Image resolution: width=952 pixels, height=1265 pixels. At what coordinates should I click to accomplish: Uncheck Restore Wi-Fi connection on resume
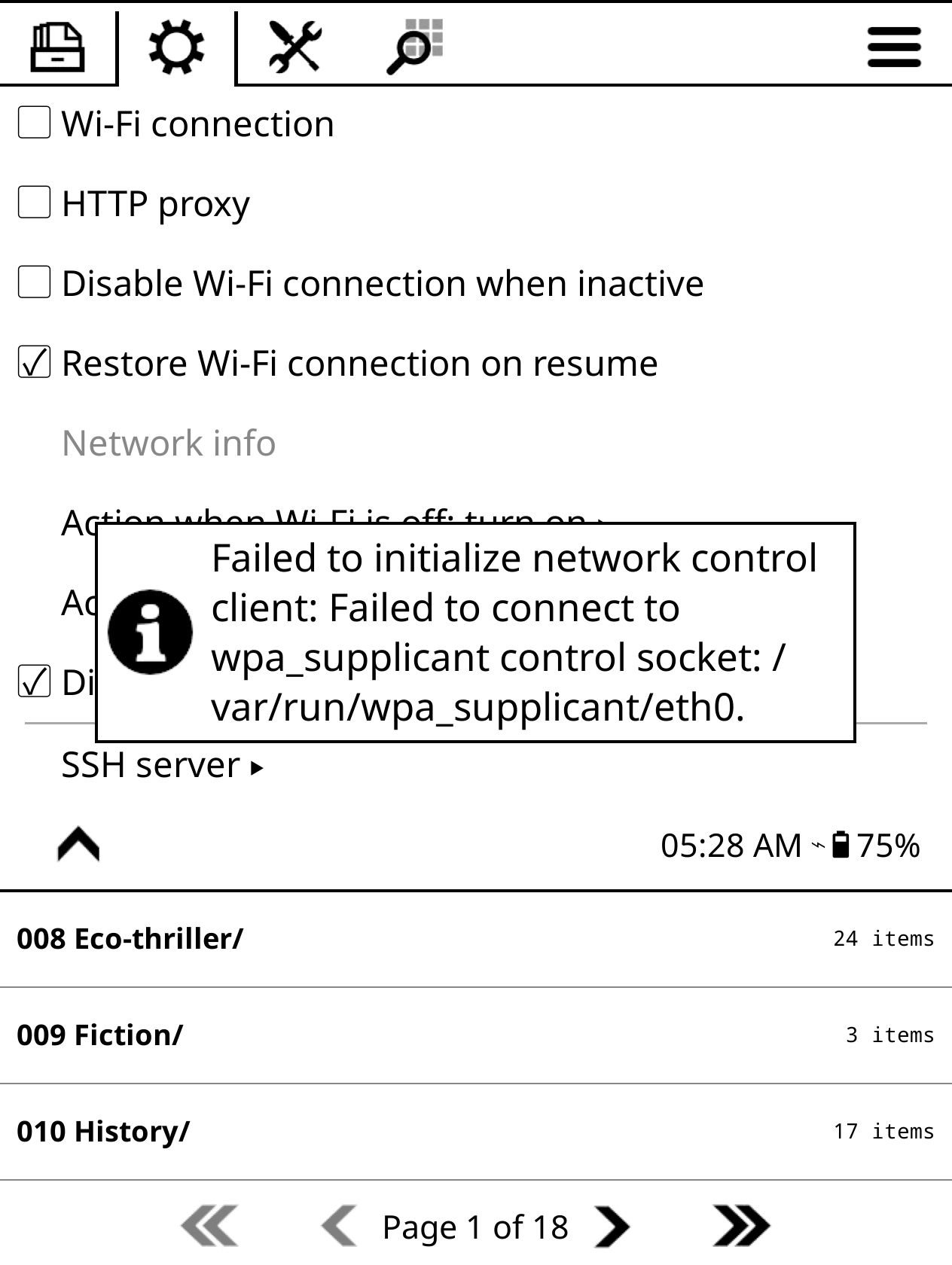pos(35,362)
